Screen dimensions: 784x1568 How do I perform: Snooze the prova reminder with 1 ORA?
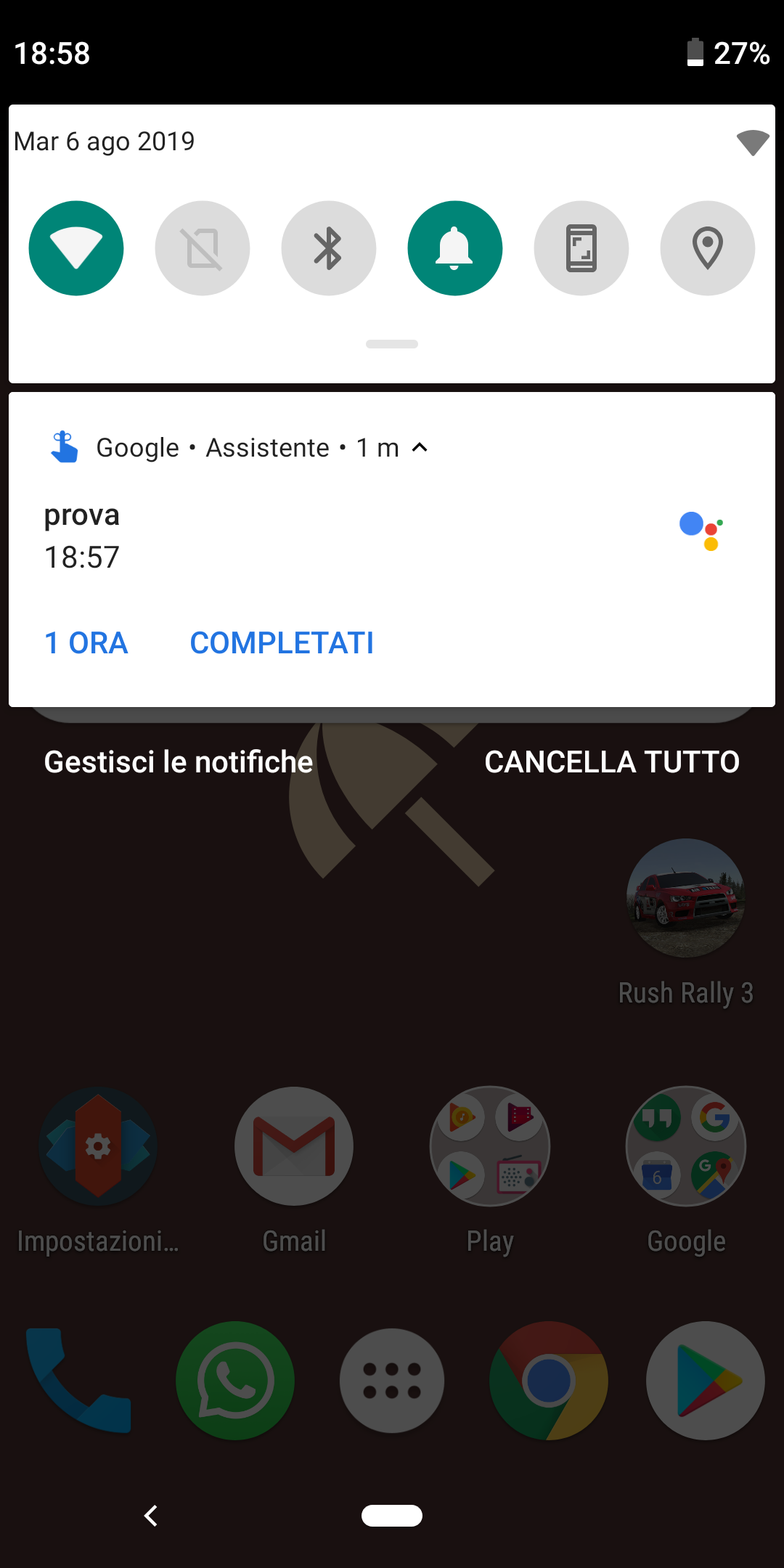pyautogui.click(x=86, y=643)
